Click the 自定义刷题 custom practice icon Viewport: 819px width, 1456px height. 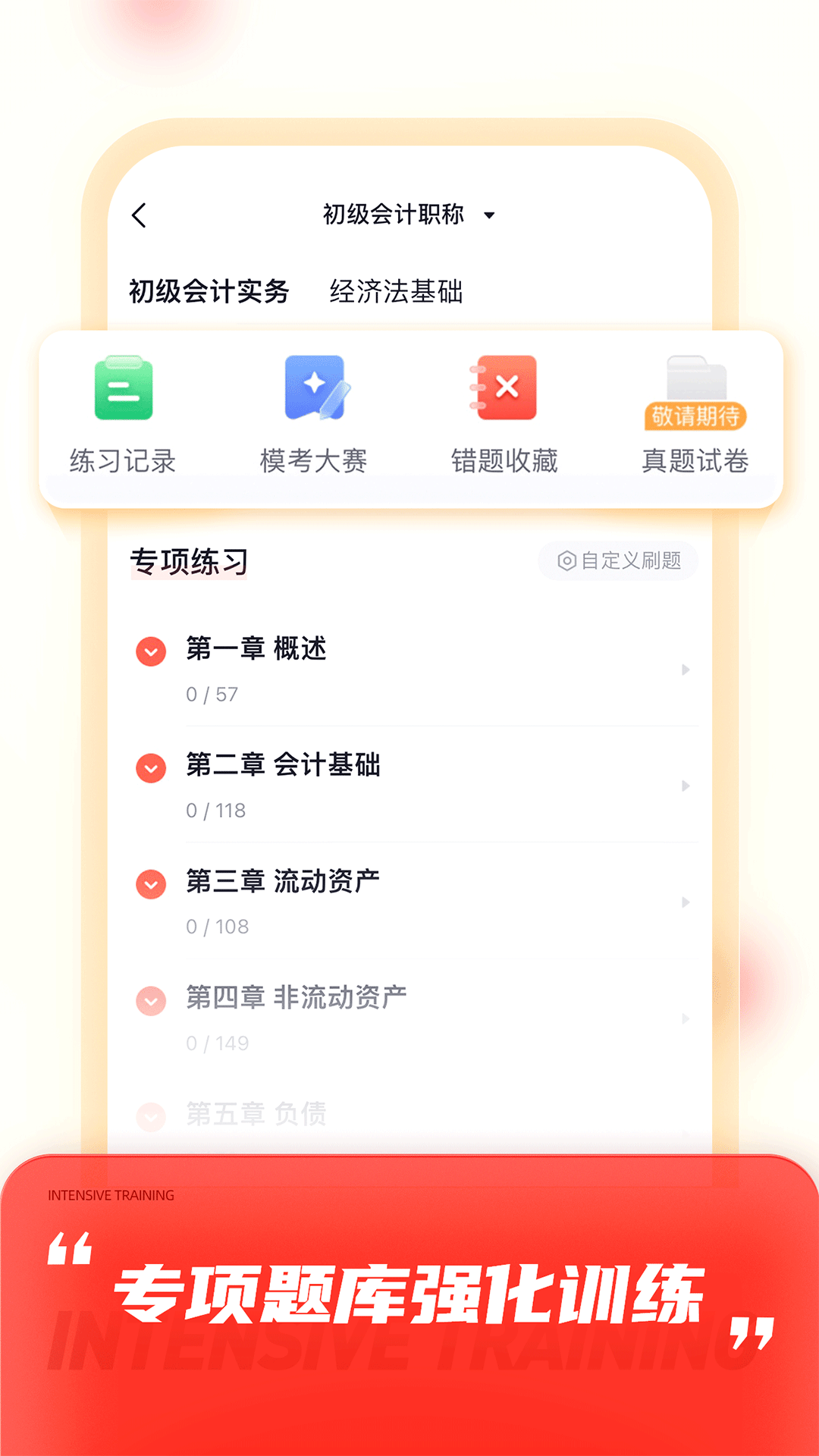pos(617,561)
